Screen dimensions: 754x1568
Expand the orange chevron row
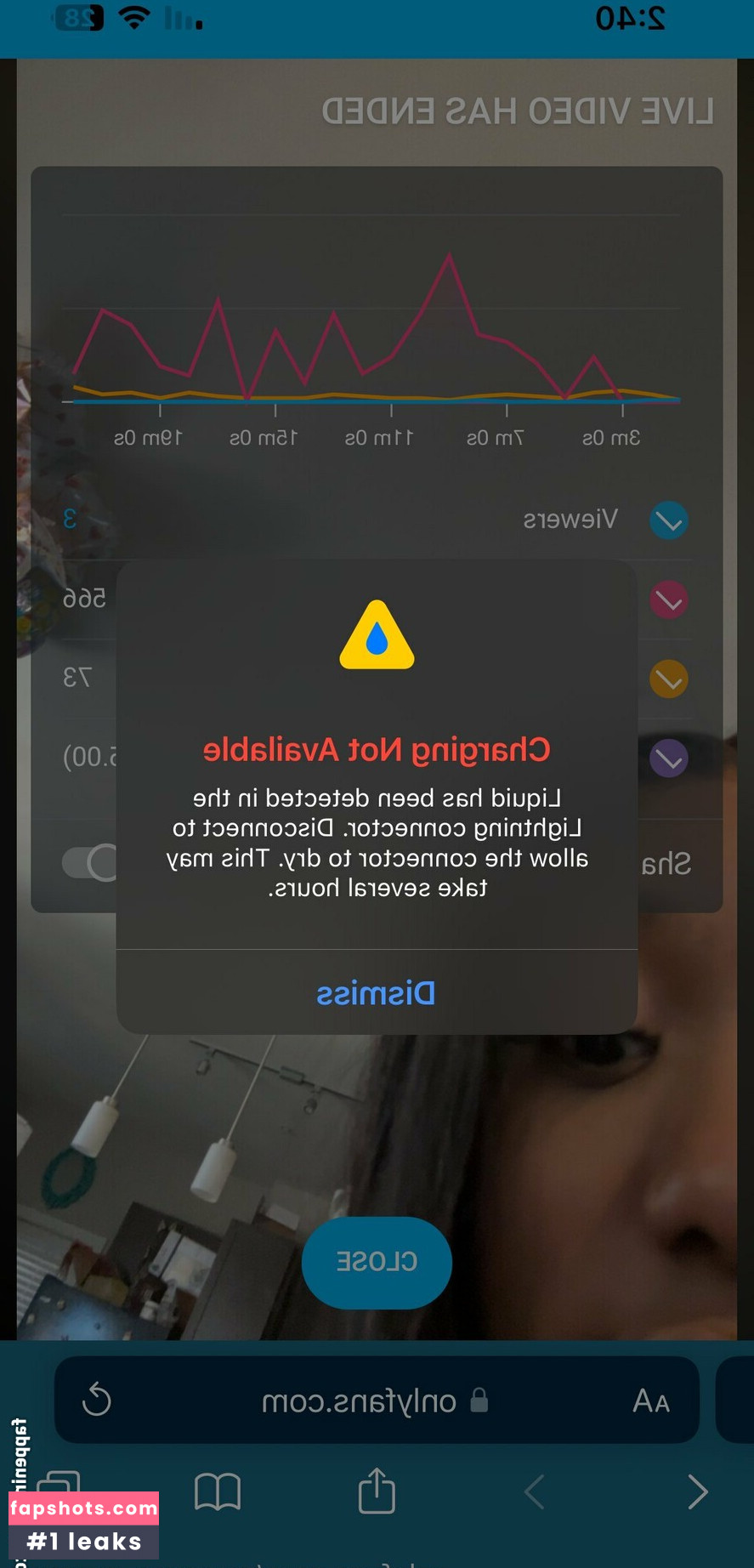pyautogui.click(x=669, y=679)
